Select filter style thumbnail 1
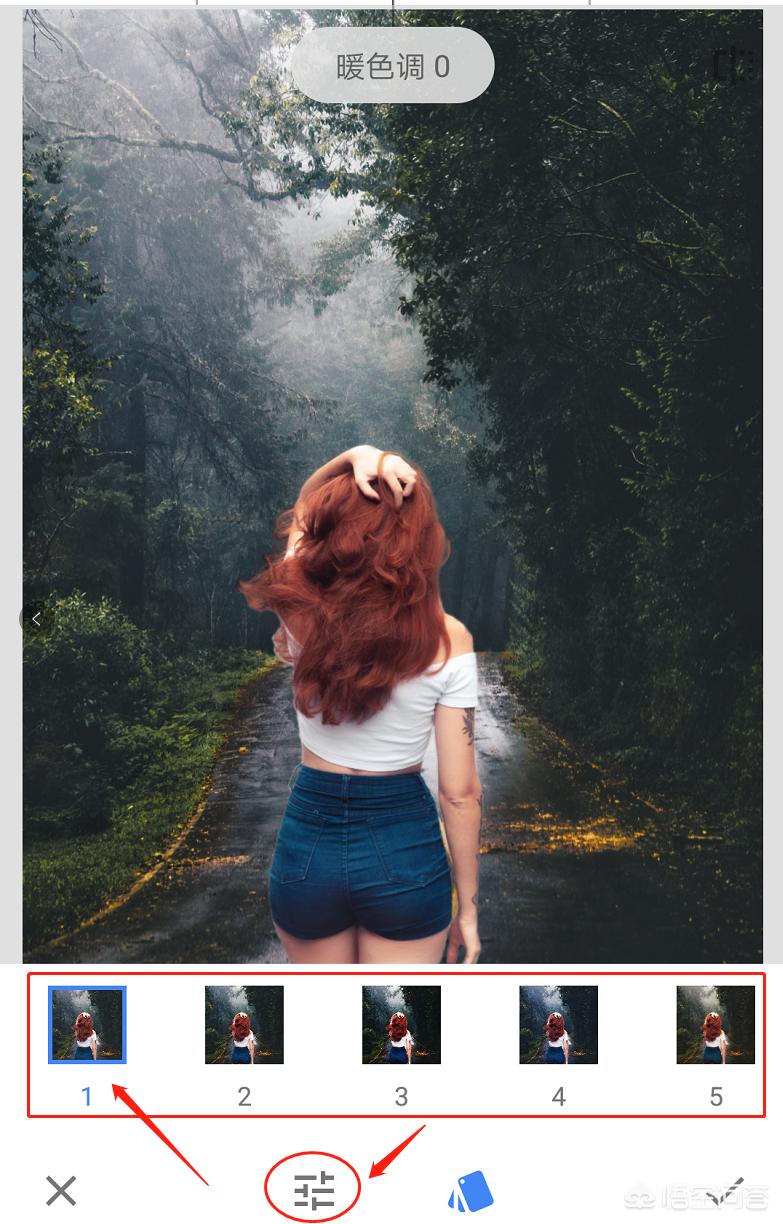Image resolution: width=783 pixels, height=1224 pixels. (x=87, y=1024)
